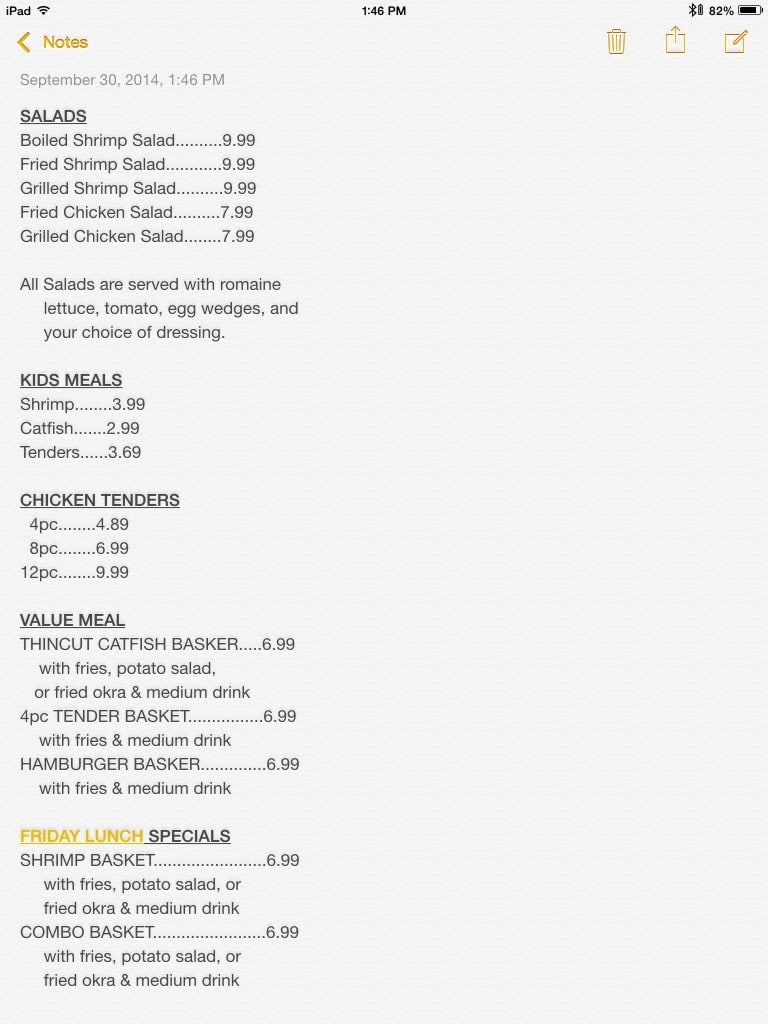768x1024 pixels.
Task: Open the share sheet icon
Action: (676, 41)
